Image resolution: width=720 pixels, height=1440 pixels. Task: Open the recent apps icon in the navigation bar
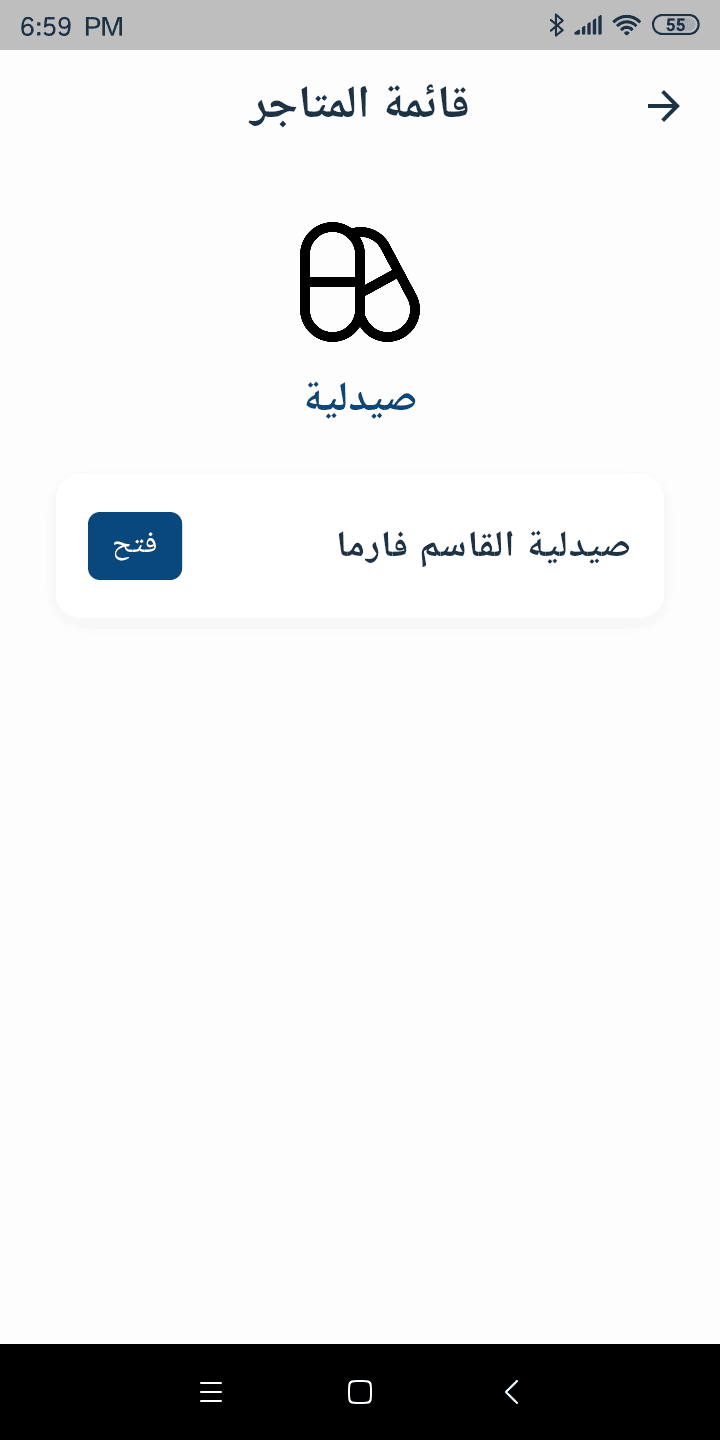211,1391
